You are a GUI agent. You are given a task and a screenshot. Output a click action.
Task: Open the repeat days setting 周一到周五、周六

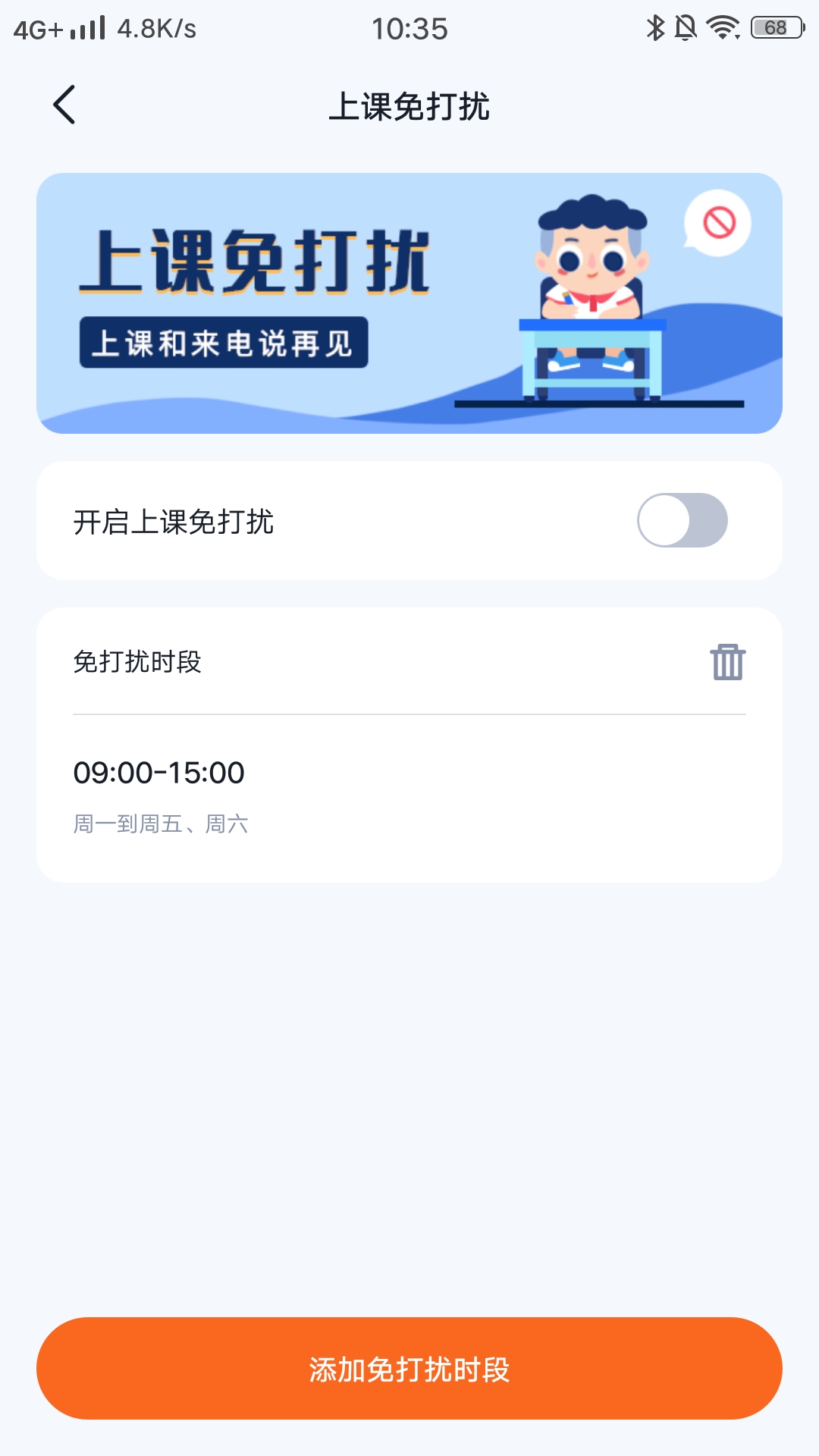click(161, 824)
